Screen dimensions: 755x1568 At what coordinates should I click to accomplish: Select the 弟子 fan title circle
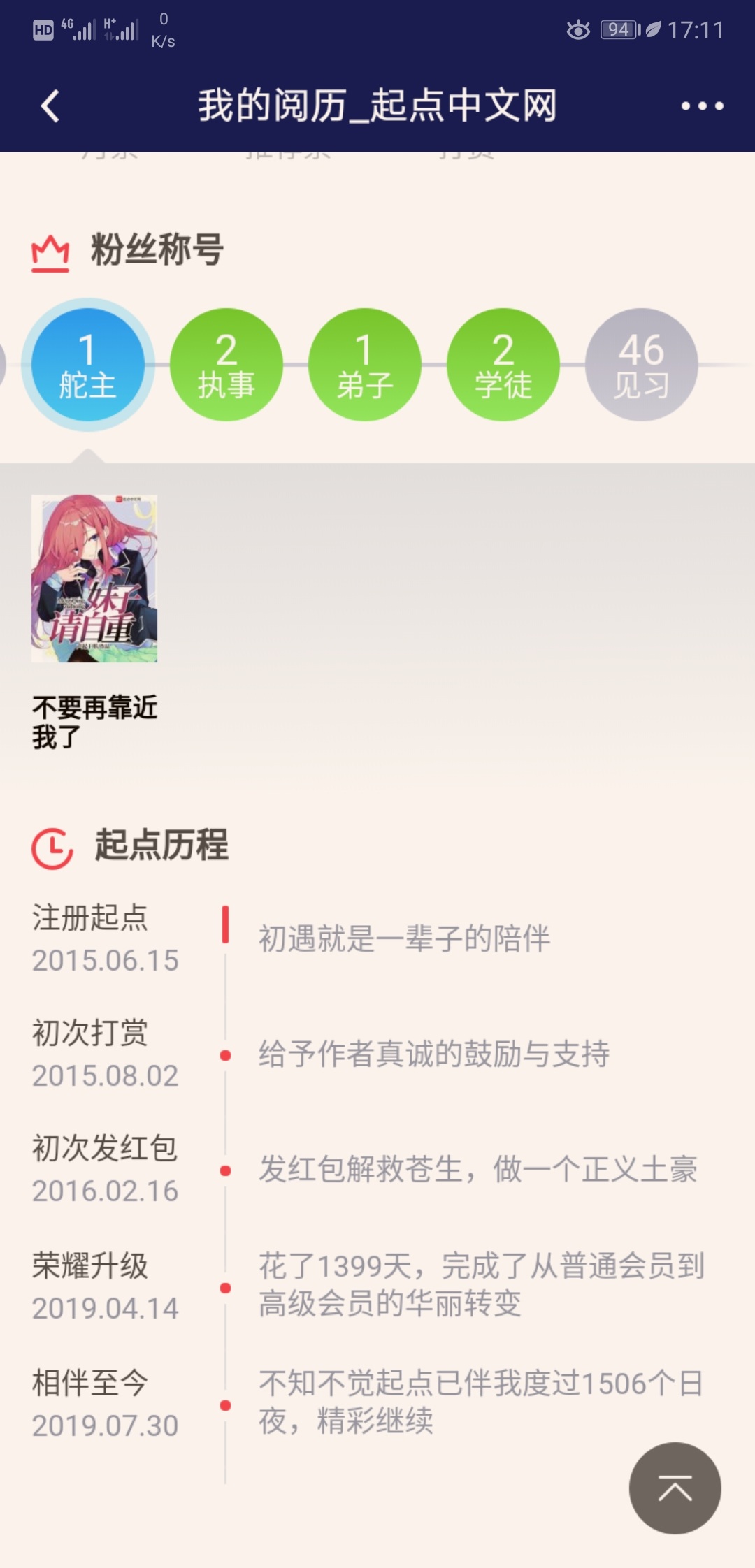coord(364,365)
